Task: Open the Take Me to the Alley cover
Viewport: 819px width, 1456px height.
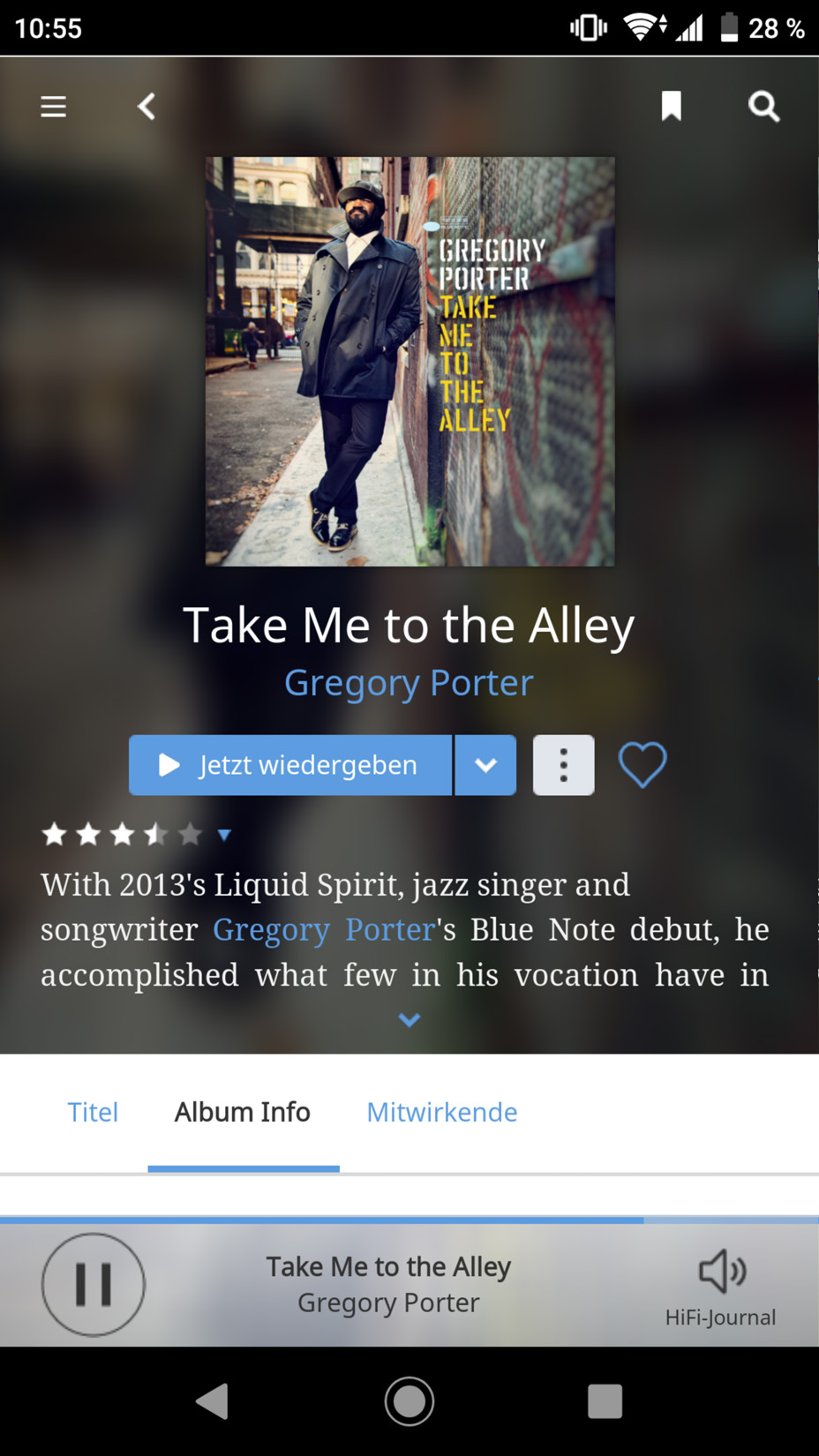Action: pyautogui.click(x=410, y=361)
